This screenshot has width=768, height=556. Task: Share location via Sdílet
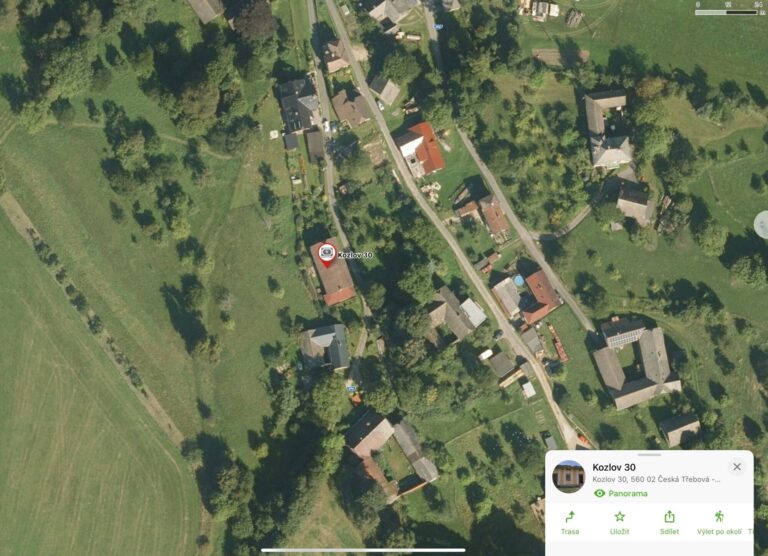coord(669,522)
